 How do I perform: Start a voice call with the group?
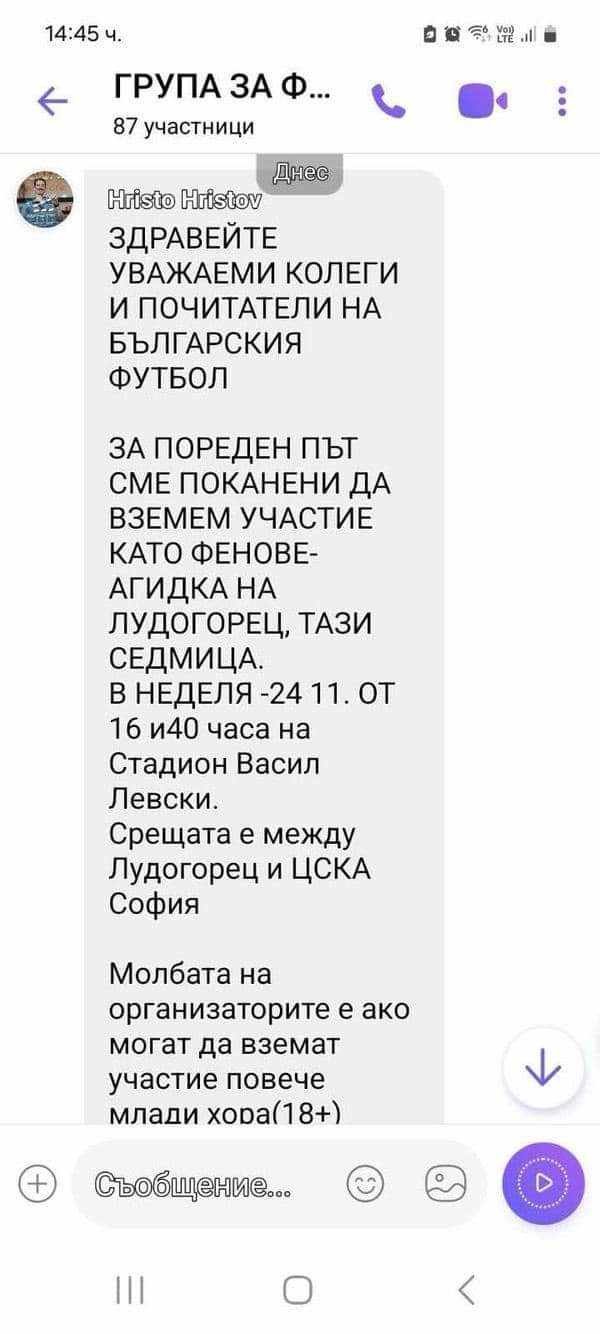click(x=388, y=101)
